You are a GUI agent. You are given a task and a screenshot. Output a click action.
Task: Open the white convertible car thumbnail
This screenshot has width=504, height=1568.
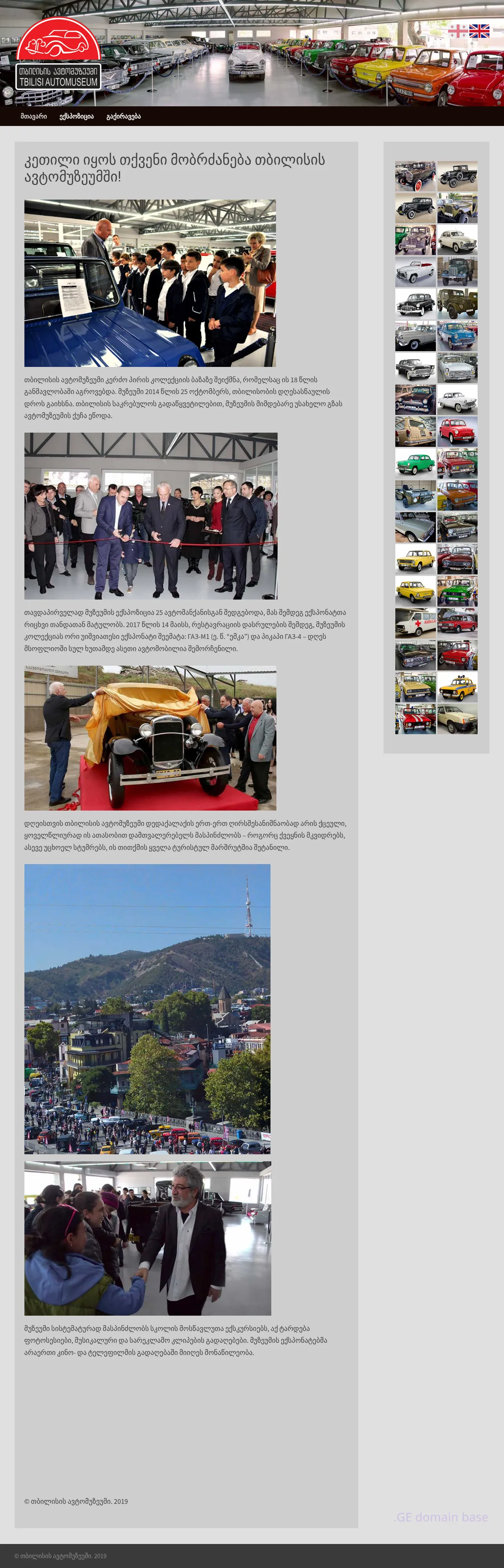coord(415,272)
